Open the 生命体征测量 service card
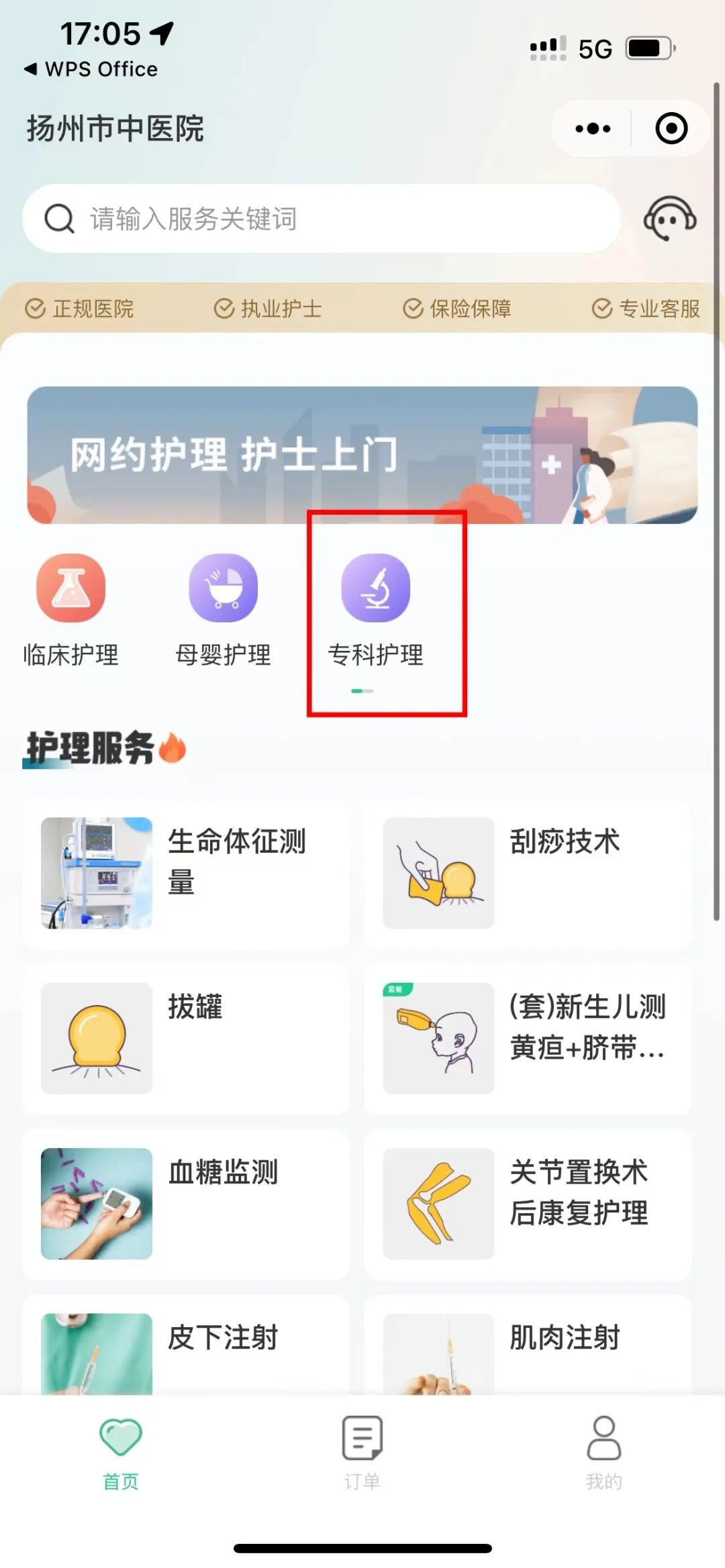The width and height of the screenshot is (725, 1568). tap(186, 873)
